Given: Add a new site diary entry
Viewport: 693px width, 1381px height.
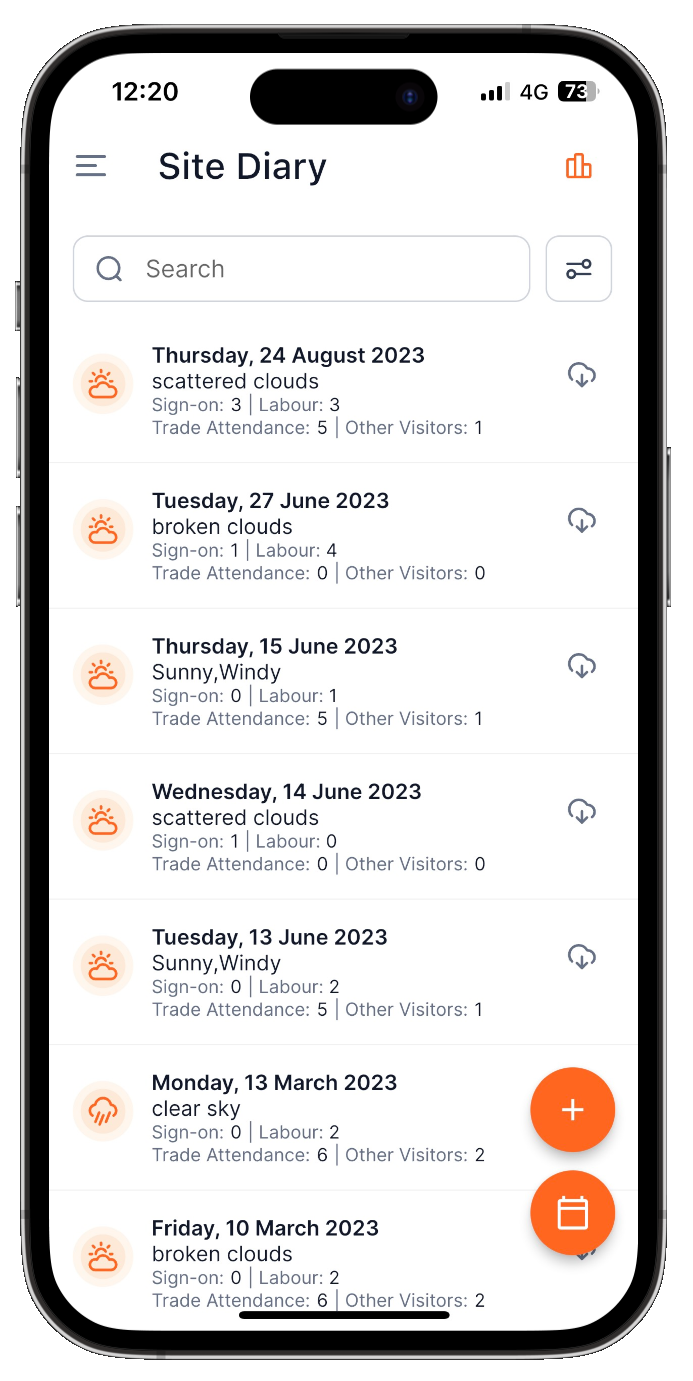Looking at the screenshot, I should (573, 1110).
